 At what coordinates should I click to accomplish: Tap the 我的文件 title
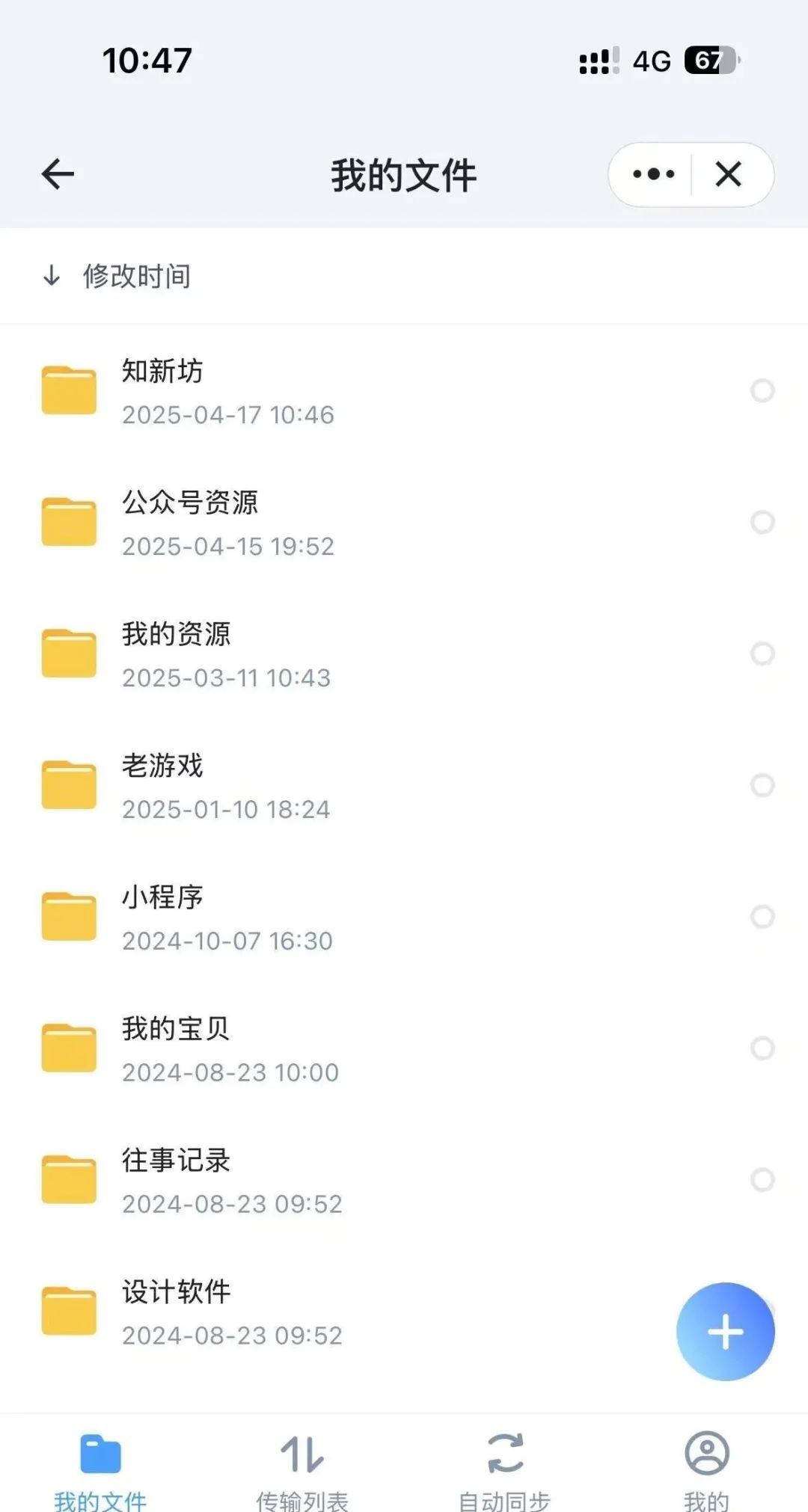coord(404,173)
